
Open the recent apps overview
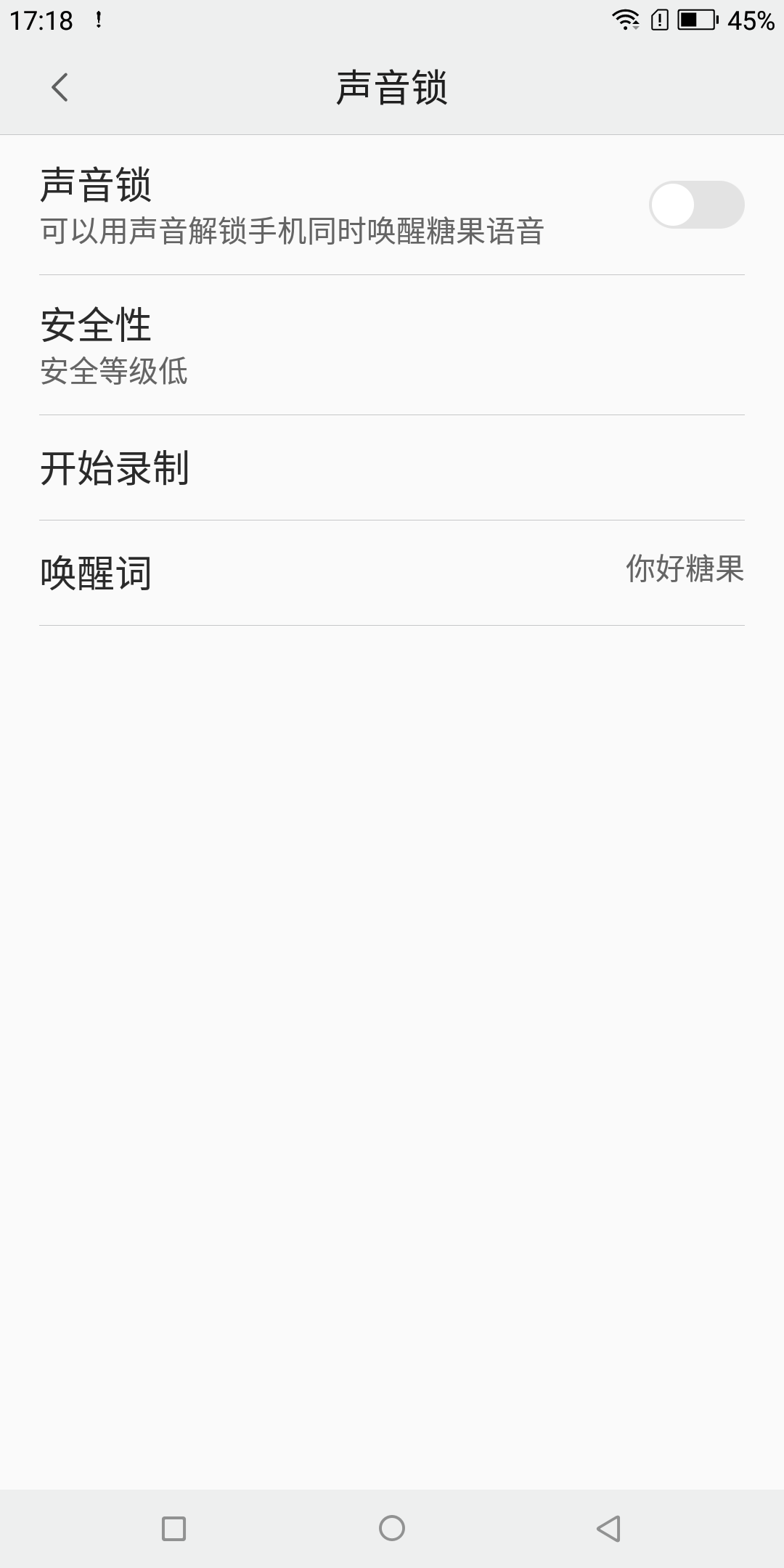[x=173, y=1528]
